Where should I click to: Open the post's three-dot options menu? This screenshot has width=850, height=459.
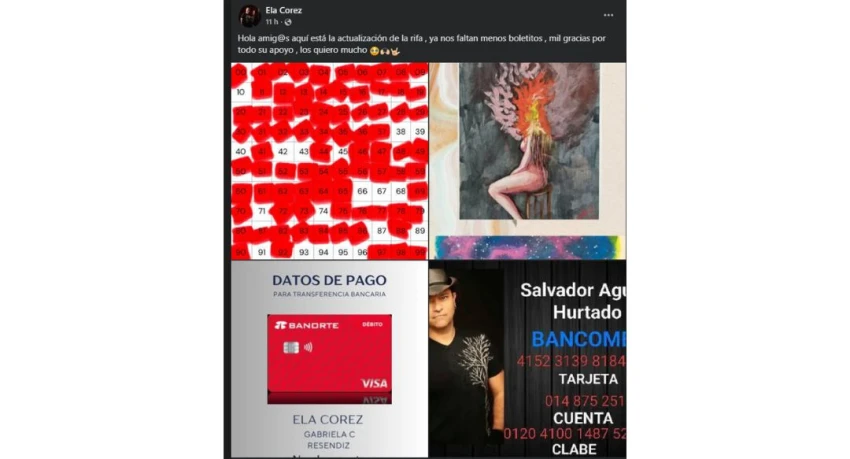(x=608, y=15)
